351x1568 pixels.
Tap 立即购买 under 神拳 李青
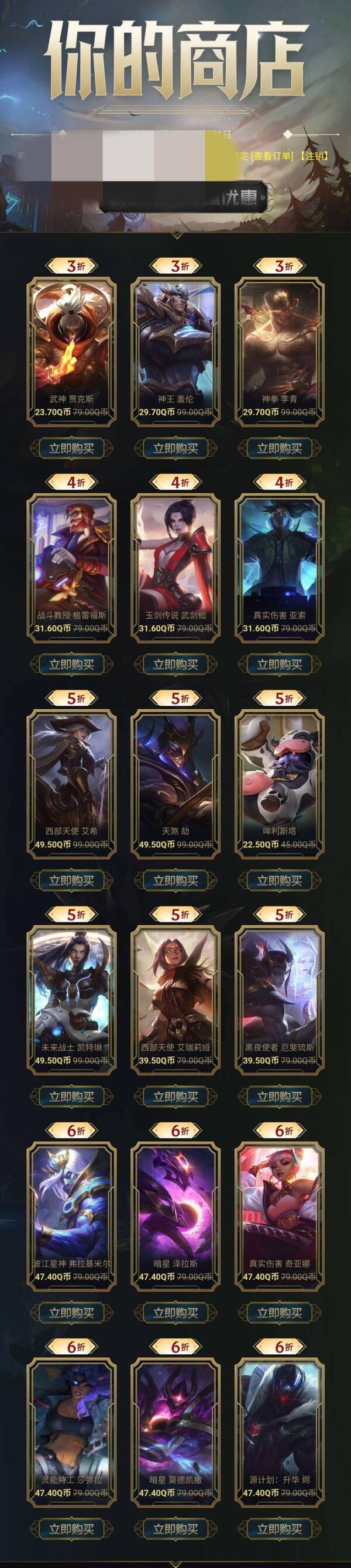coord(279,449)
